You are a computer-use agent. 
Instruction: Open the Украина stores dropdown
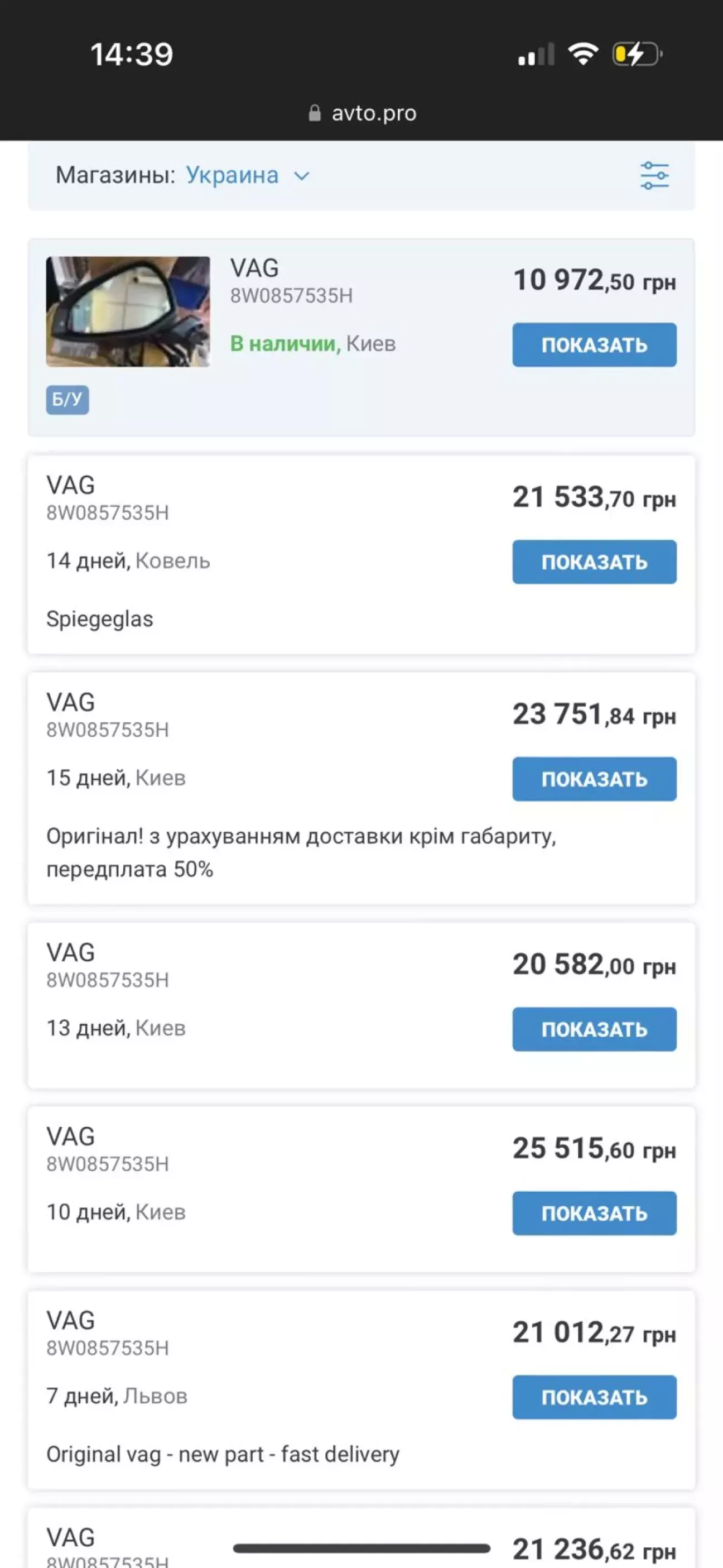click(247, 175)
